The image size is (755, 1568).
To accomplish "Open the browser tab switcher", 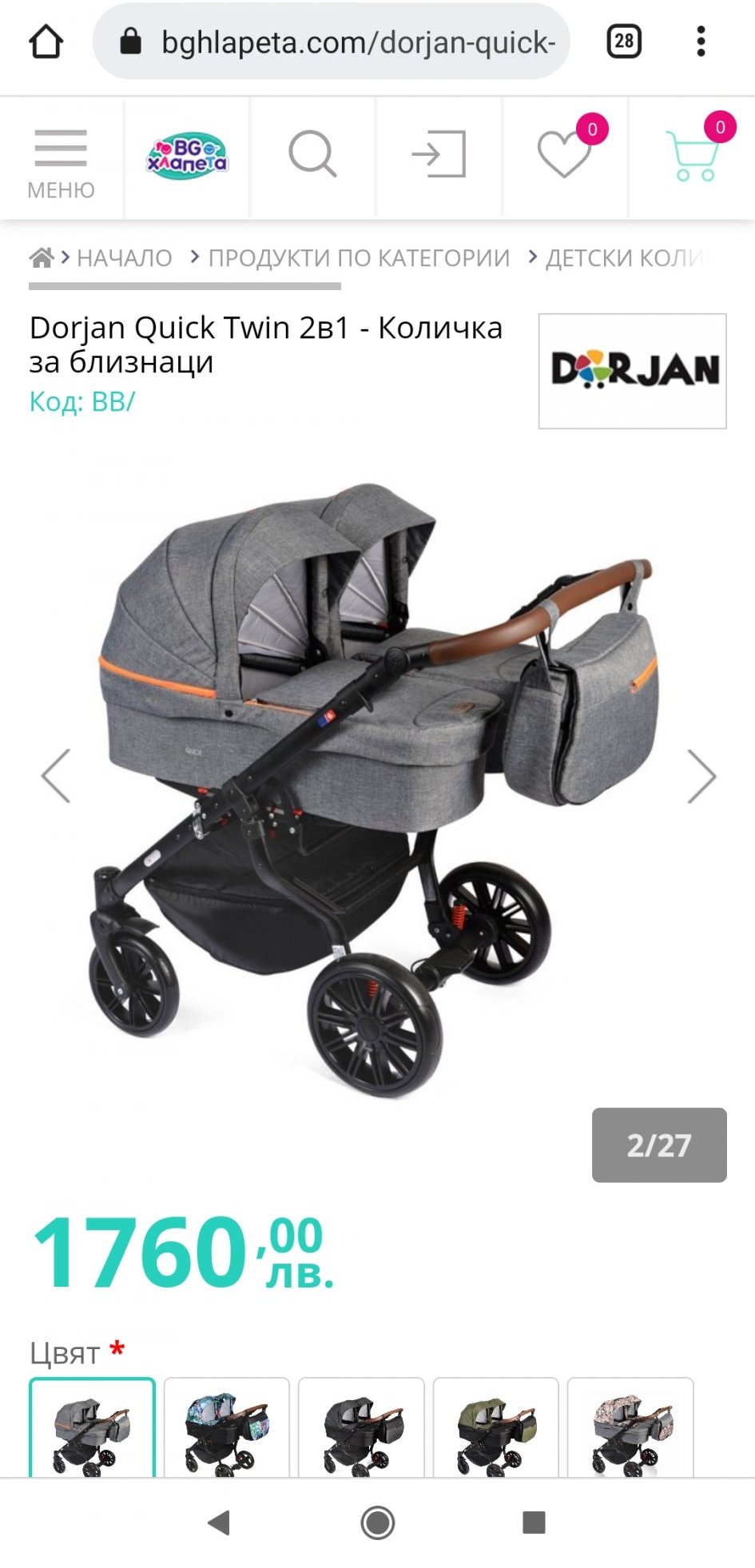I will coord(624,41).
